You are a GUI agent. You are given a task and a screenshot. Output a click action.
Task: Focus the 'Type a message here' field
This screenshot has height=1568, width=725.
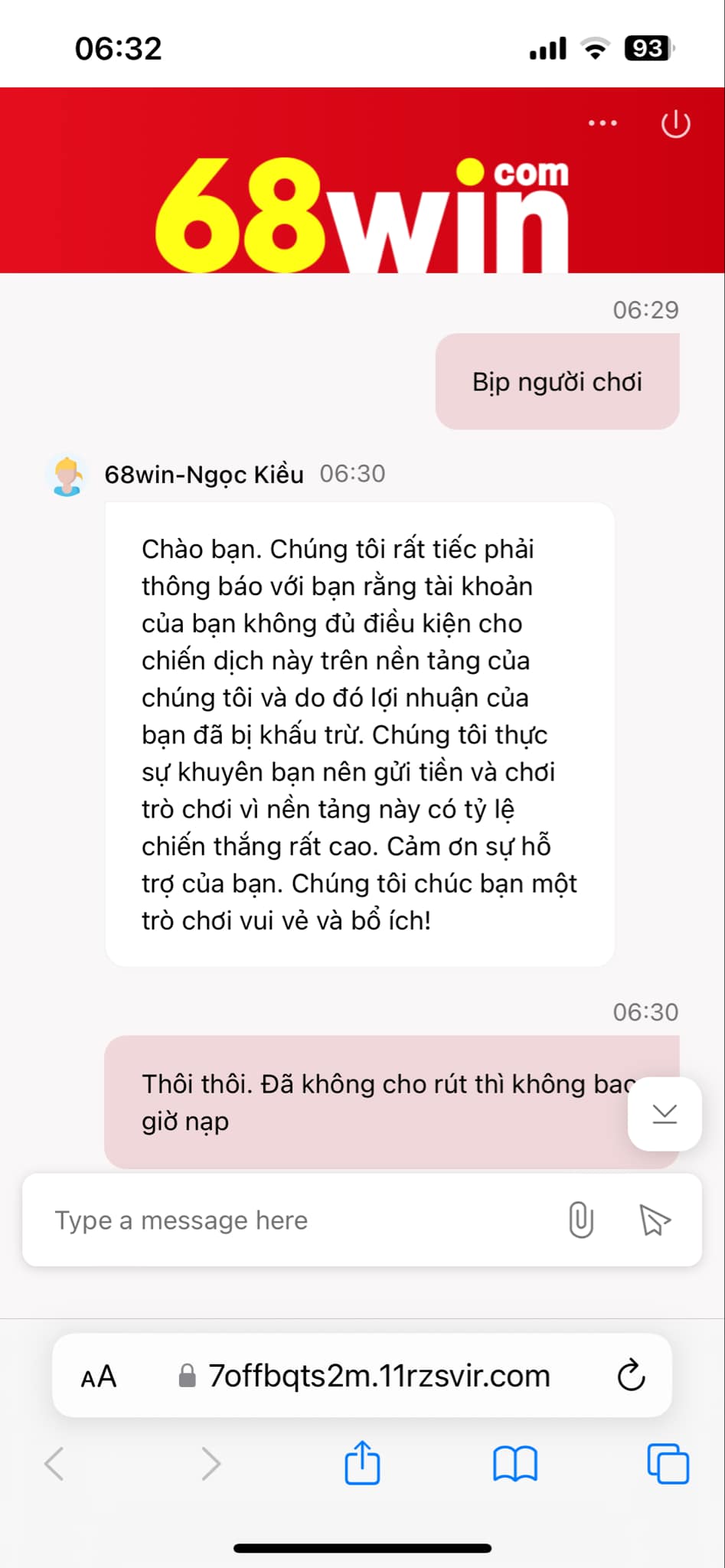click(291, 1220)
